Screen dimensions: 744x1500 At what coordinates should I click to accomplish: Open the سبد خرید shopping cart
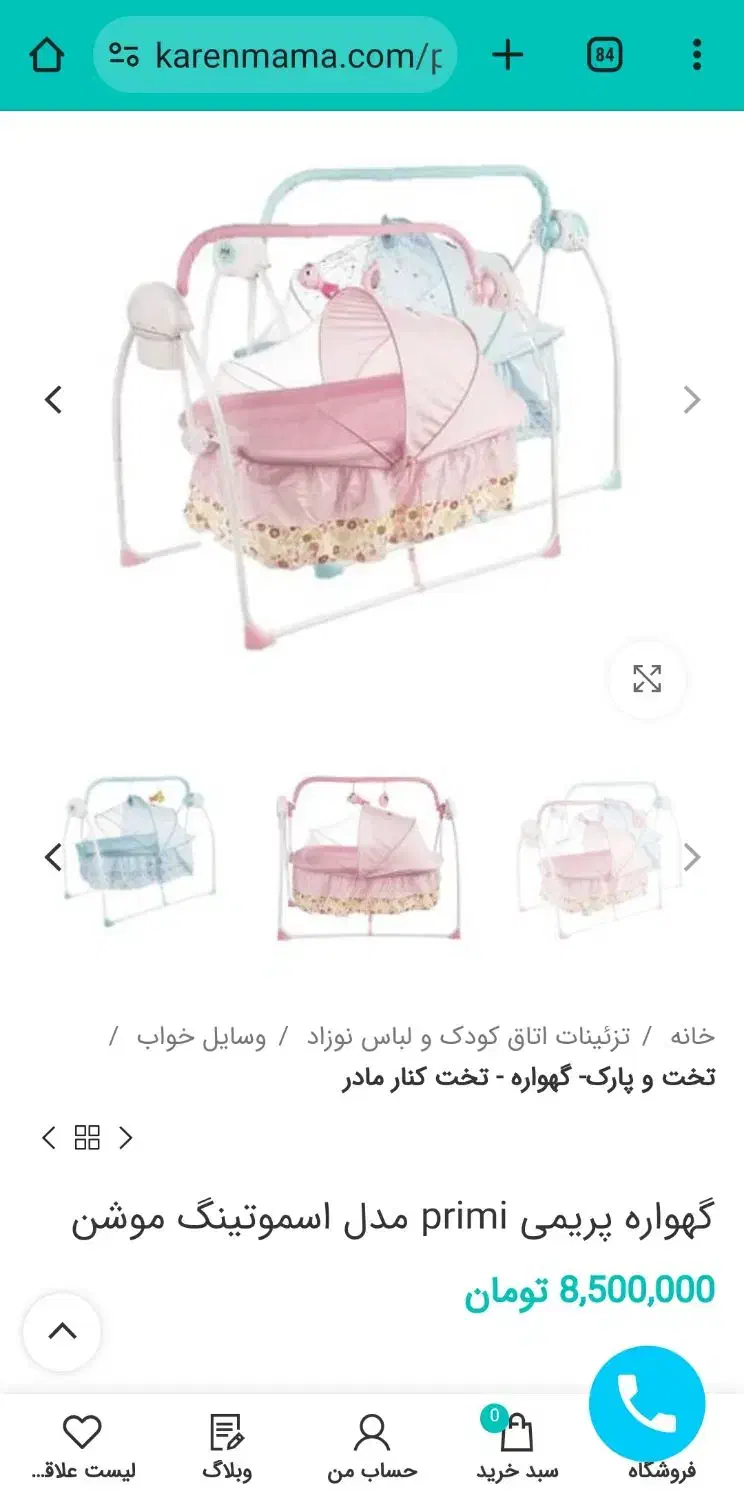tap(517, 1447)
